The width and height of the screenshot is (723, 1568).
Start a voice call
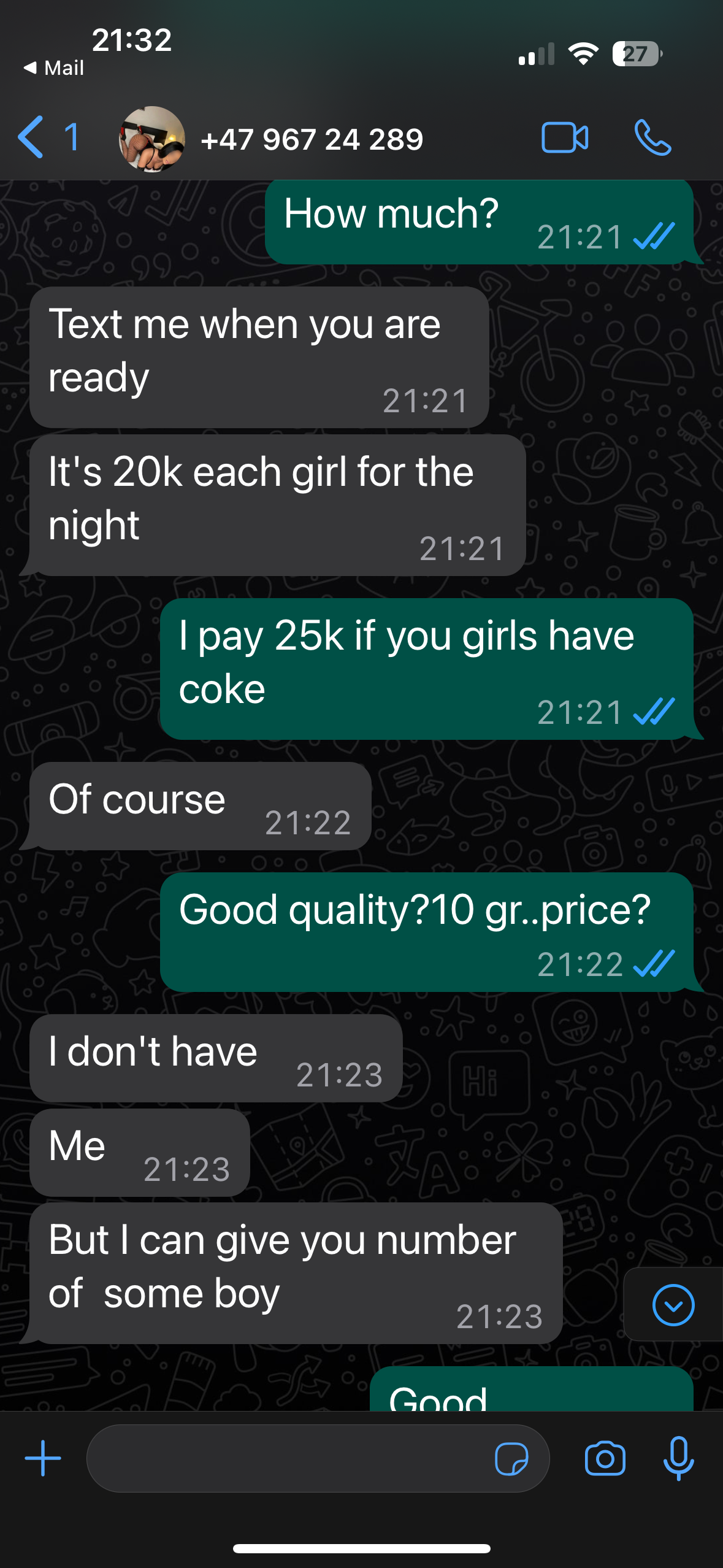[652, 137]
